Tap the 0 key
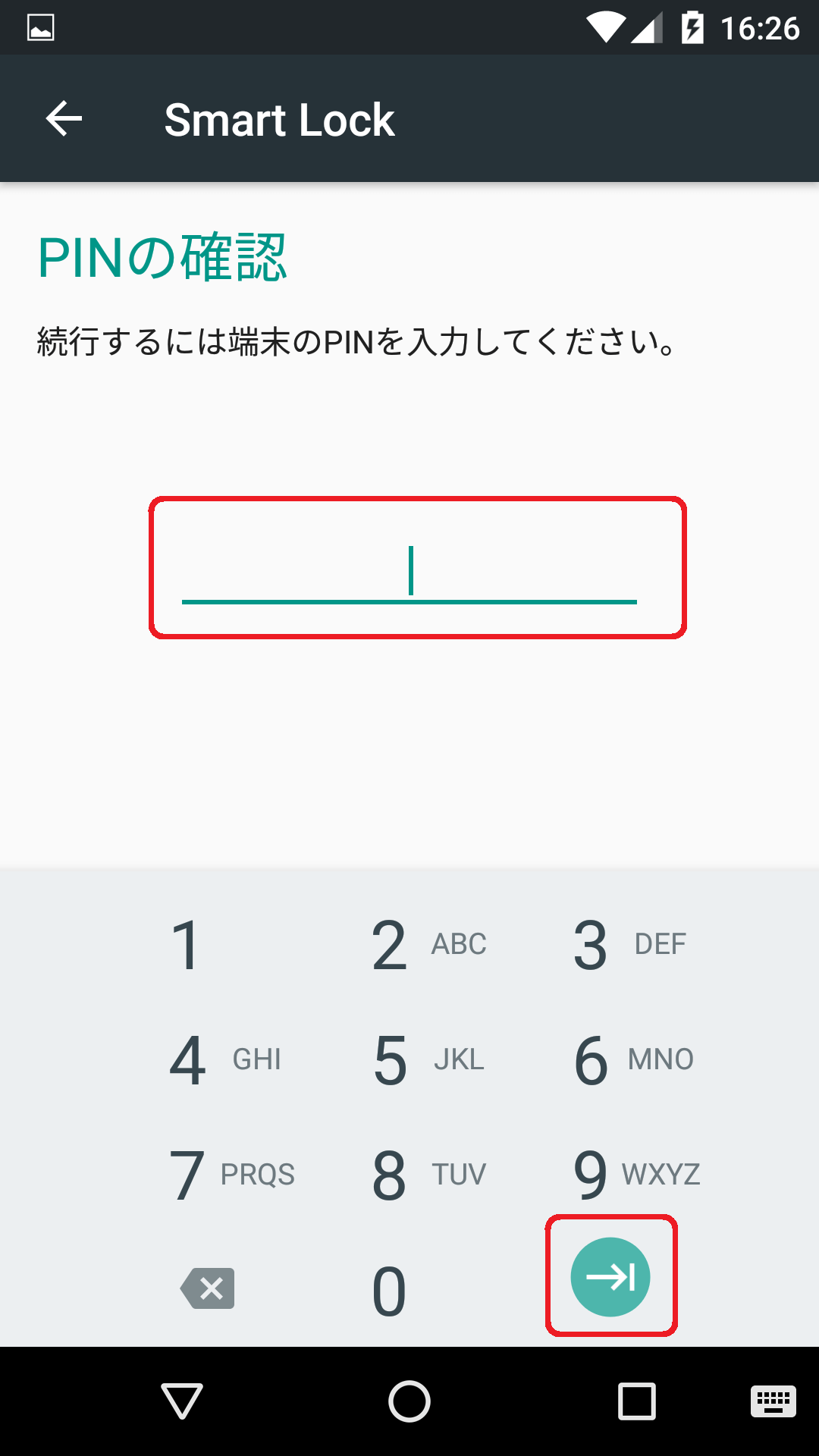This screenshot has width=819, height=1456. (x=389, y=1291)
